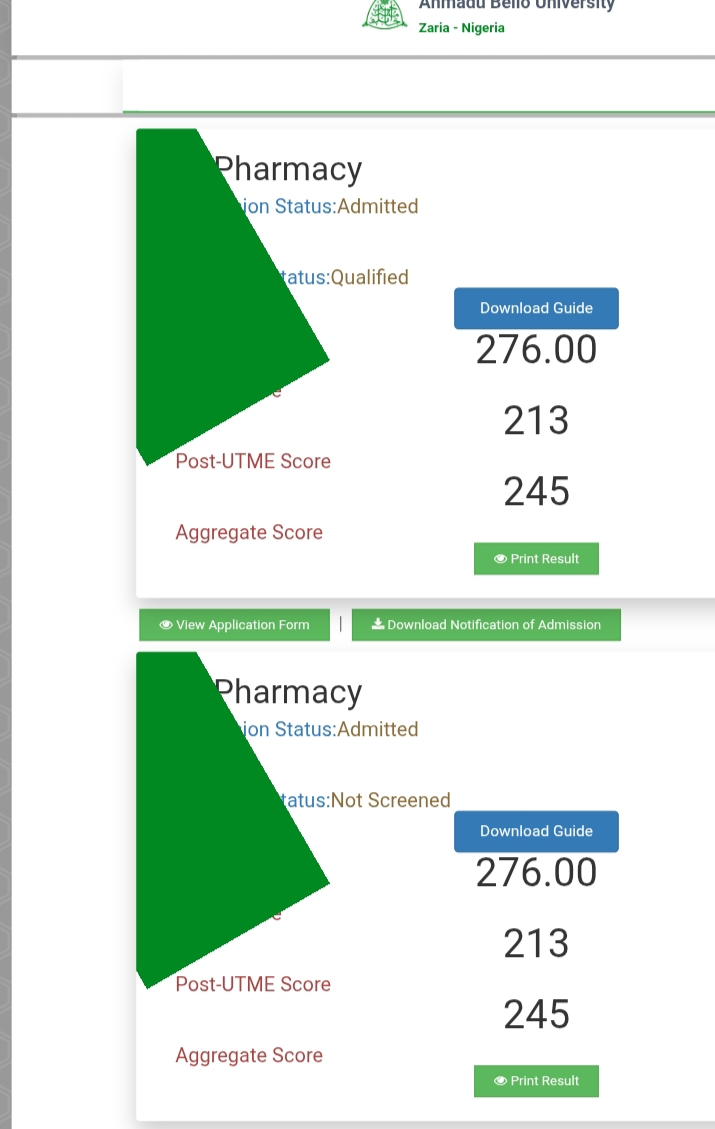This screenshot has width=715, height=1129.
Task: Download Notification of Admission
Action: tap(486, 625)
